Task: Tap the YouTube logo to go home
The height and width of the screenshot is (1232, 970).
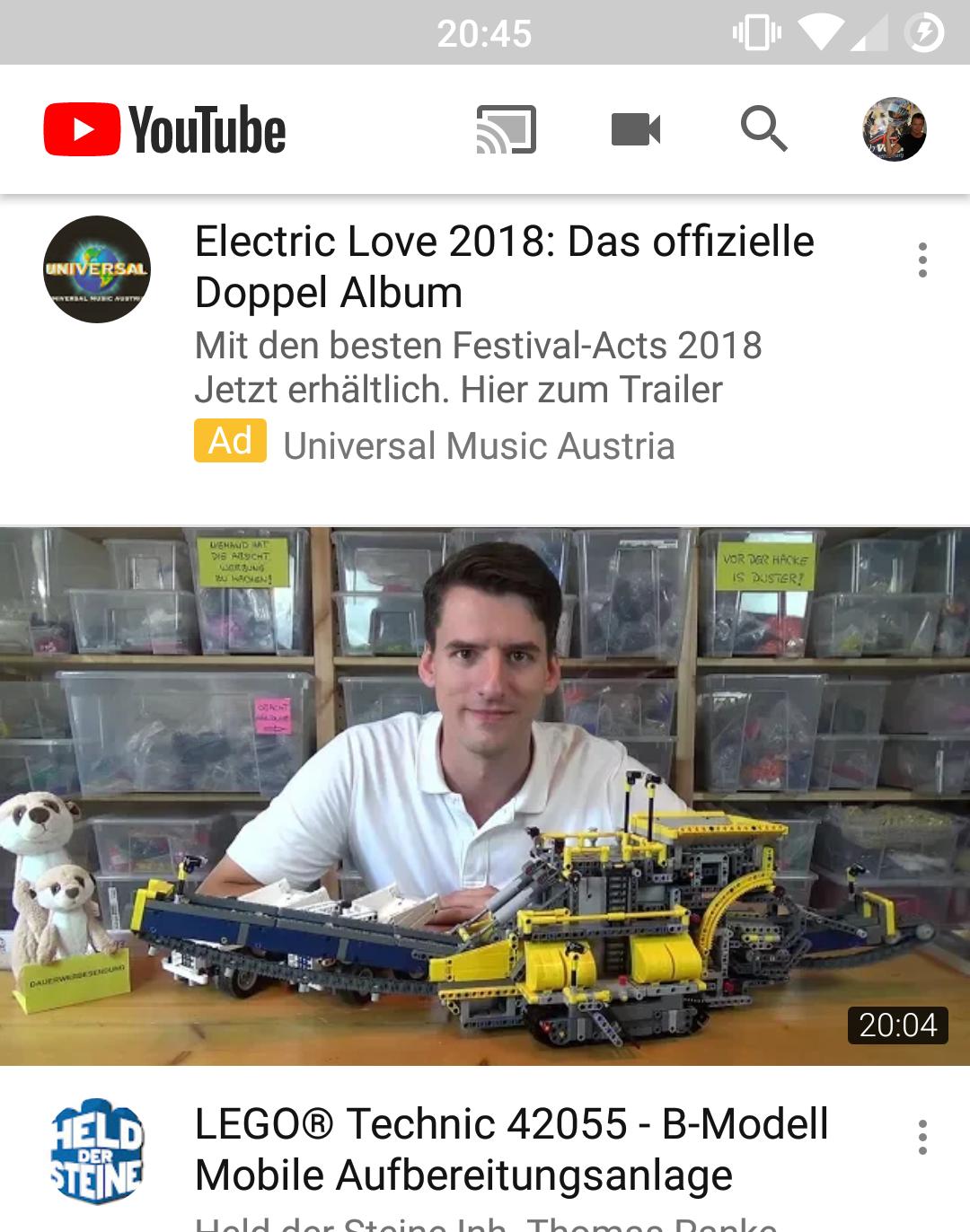Action: [x=165, y=129]
